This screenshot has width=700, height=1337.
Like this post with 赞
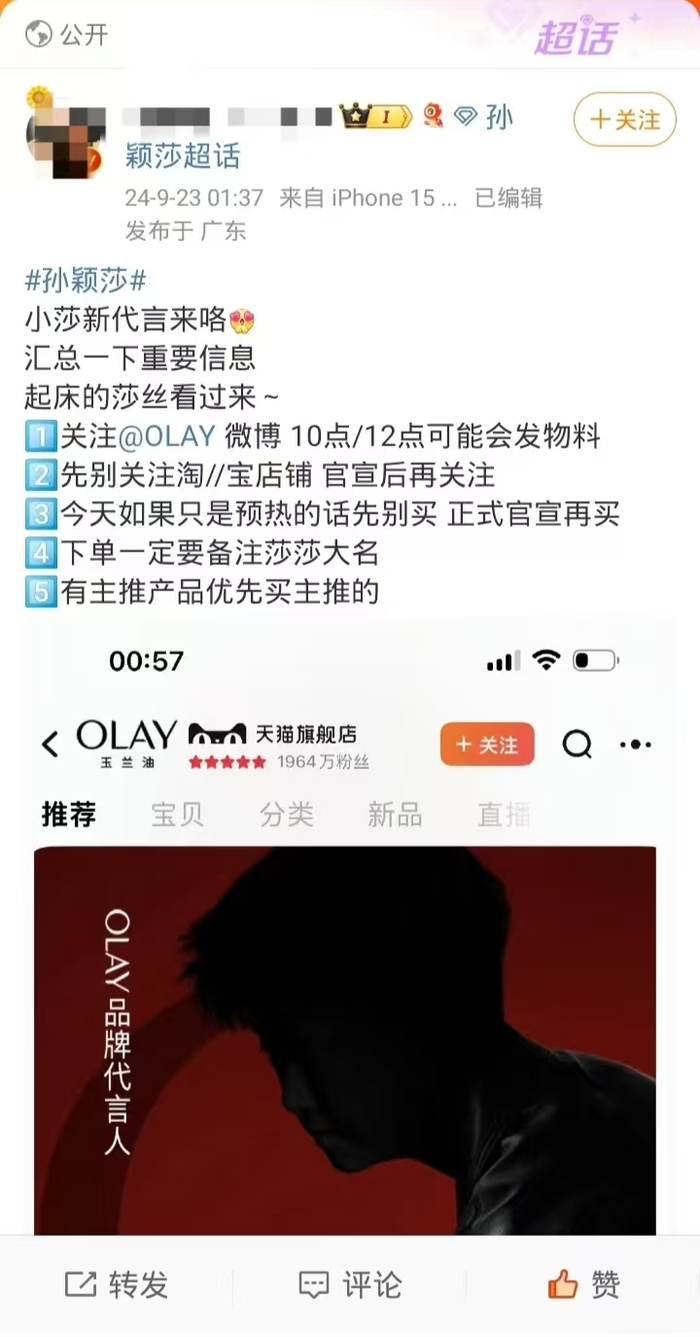[x=584, y=1285]
